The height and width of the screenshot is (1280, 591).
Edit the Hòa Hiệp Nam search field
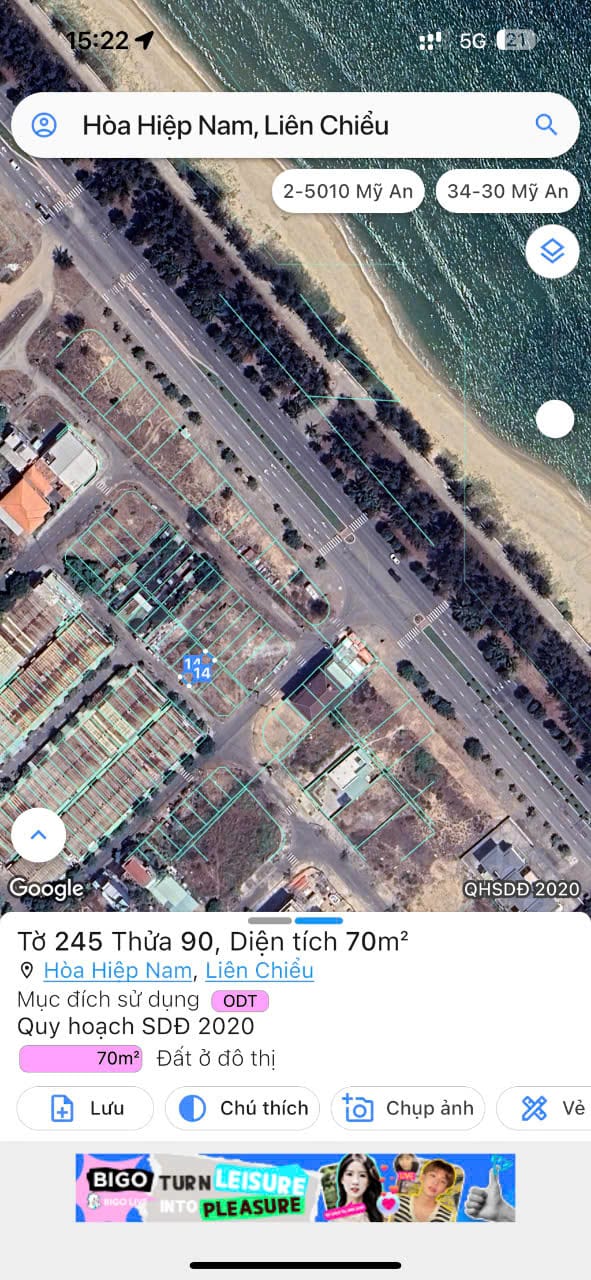[x=295, y=125]
